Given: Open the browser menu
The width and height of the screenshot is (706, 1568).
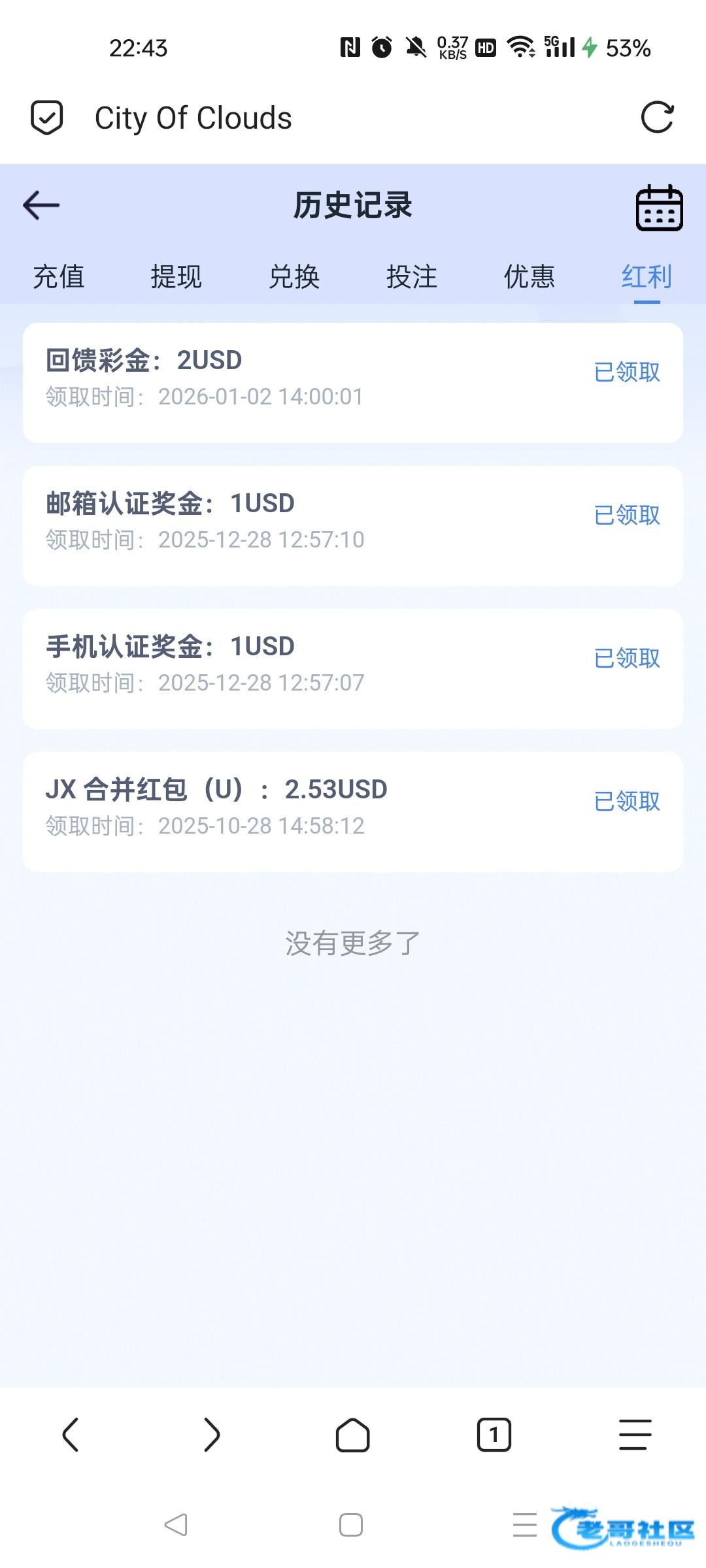Looking at the screenshot, I should pos(635,1435).
